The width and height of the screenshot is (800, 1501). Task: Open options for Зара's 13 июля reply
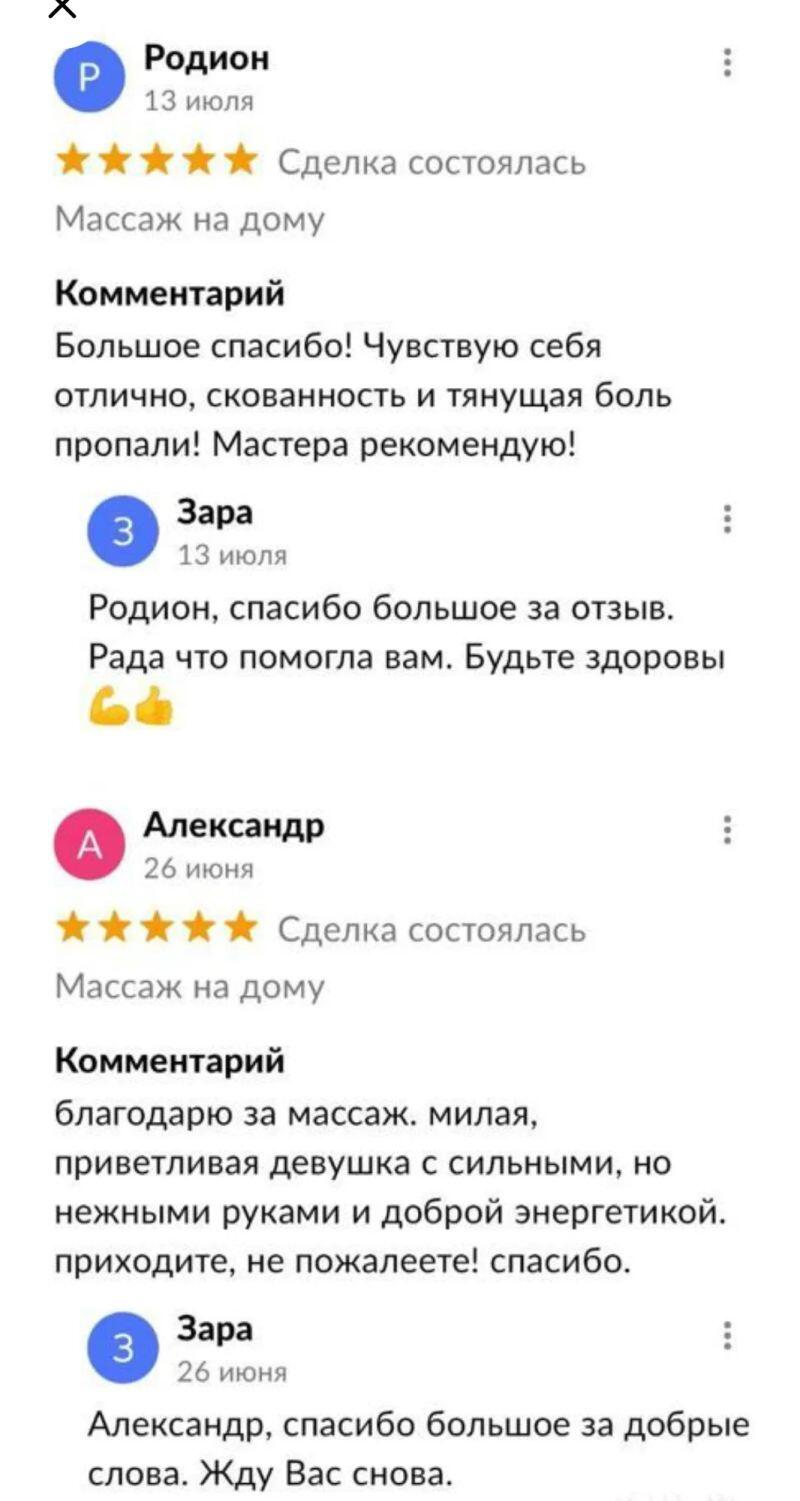point(727,520)
